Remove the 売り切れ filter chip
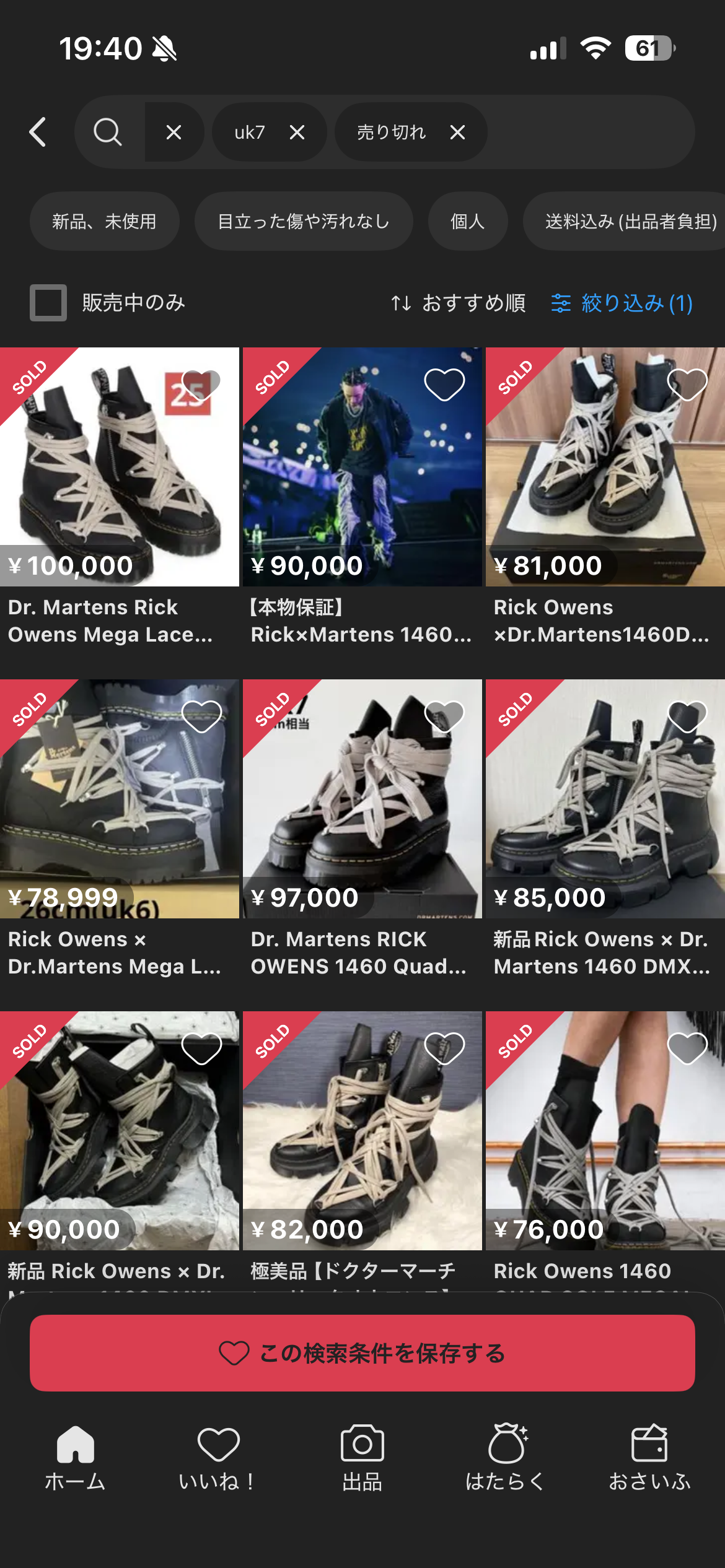The image size is (725, 1568). pos(457,132)
